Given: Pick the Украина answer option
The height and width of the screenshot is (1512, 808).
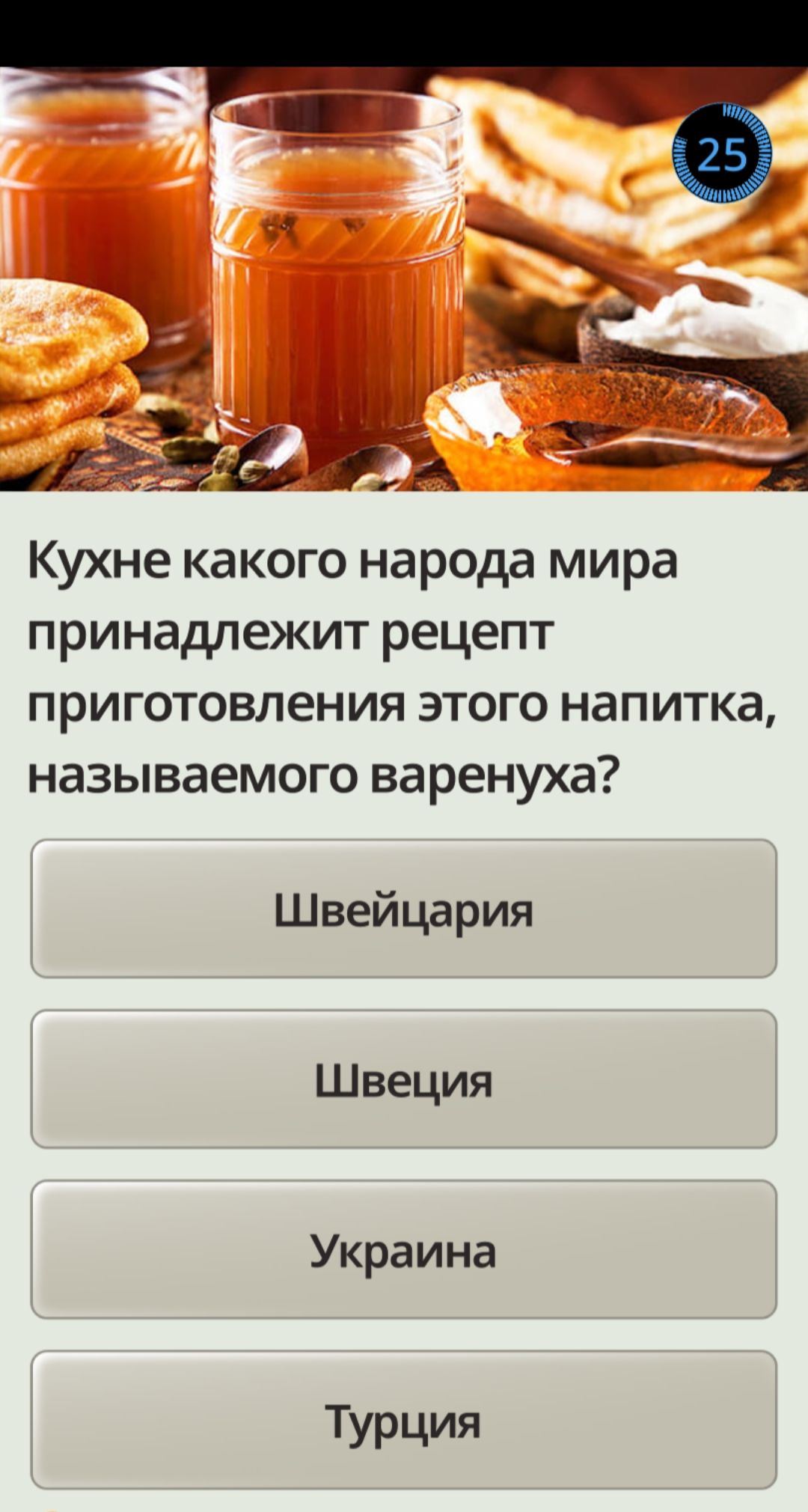Looking at the screenshot, I should point(404,1250).
